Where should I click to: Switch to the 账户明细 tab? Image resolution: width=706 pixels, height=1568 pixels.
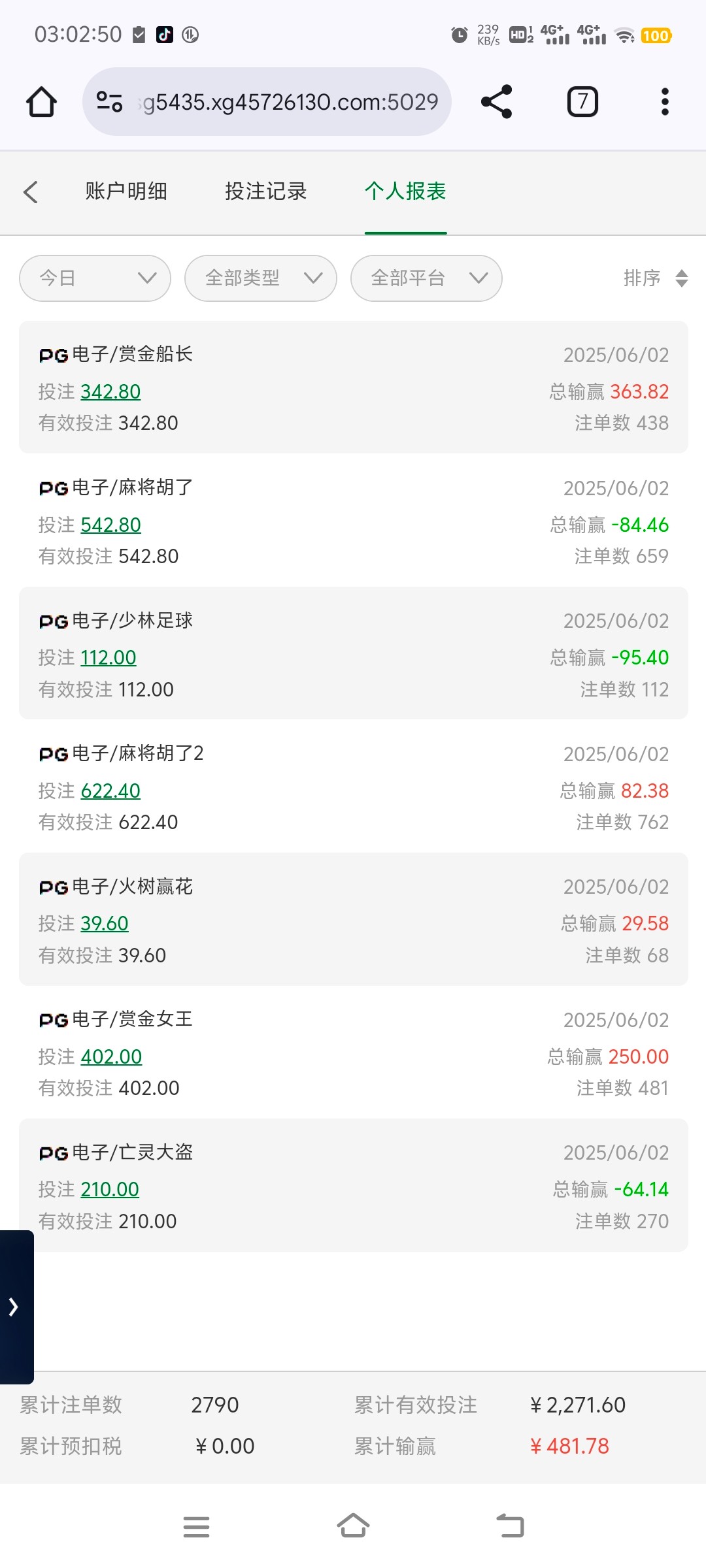pyautogui.click(x=126, y=191)
